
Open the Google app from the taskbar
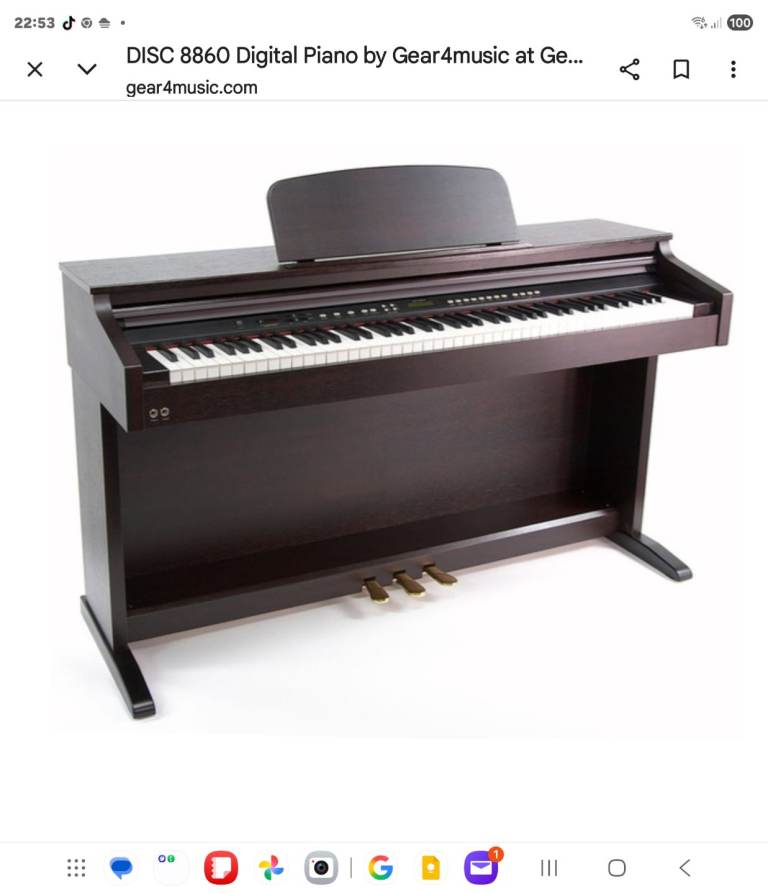click(380, 867)
